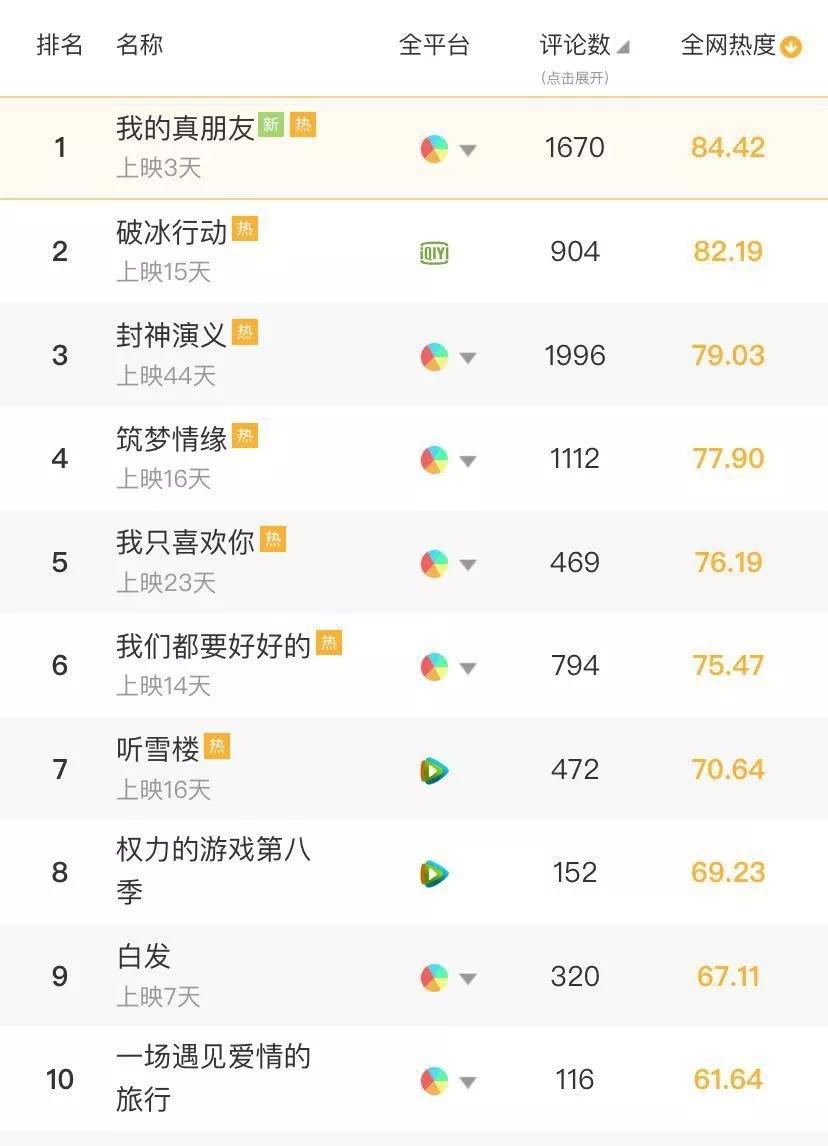Expand platform breakdown for 封神演义
The image size is (828, 1146).
coord(467,357)
